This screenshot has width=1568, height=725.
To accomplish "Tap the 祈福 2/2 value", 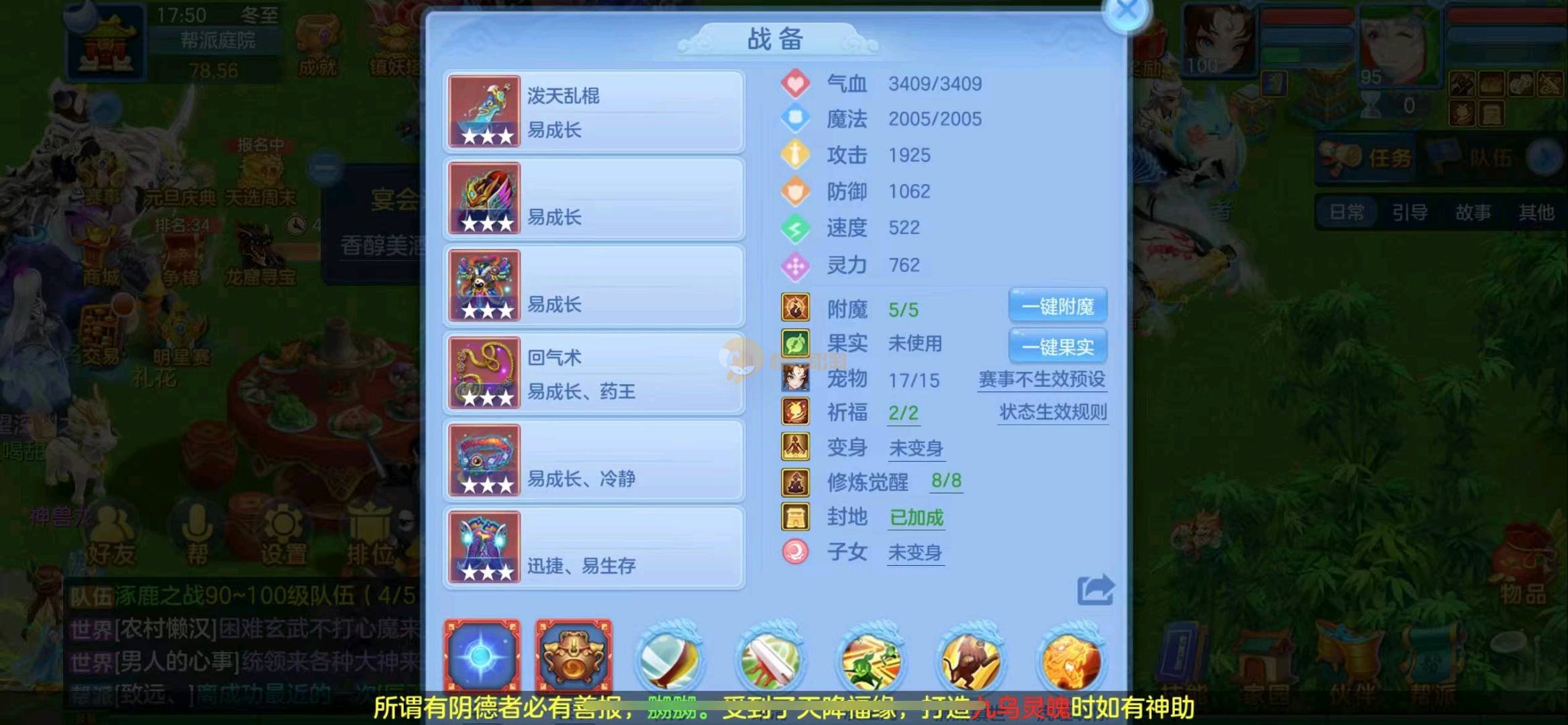I will (903, 413).
